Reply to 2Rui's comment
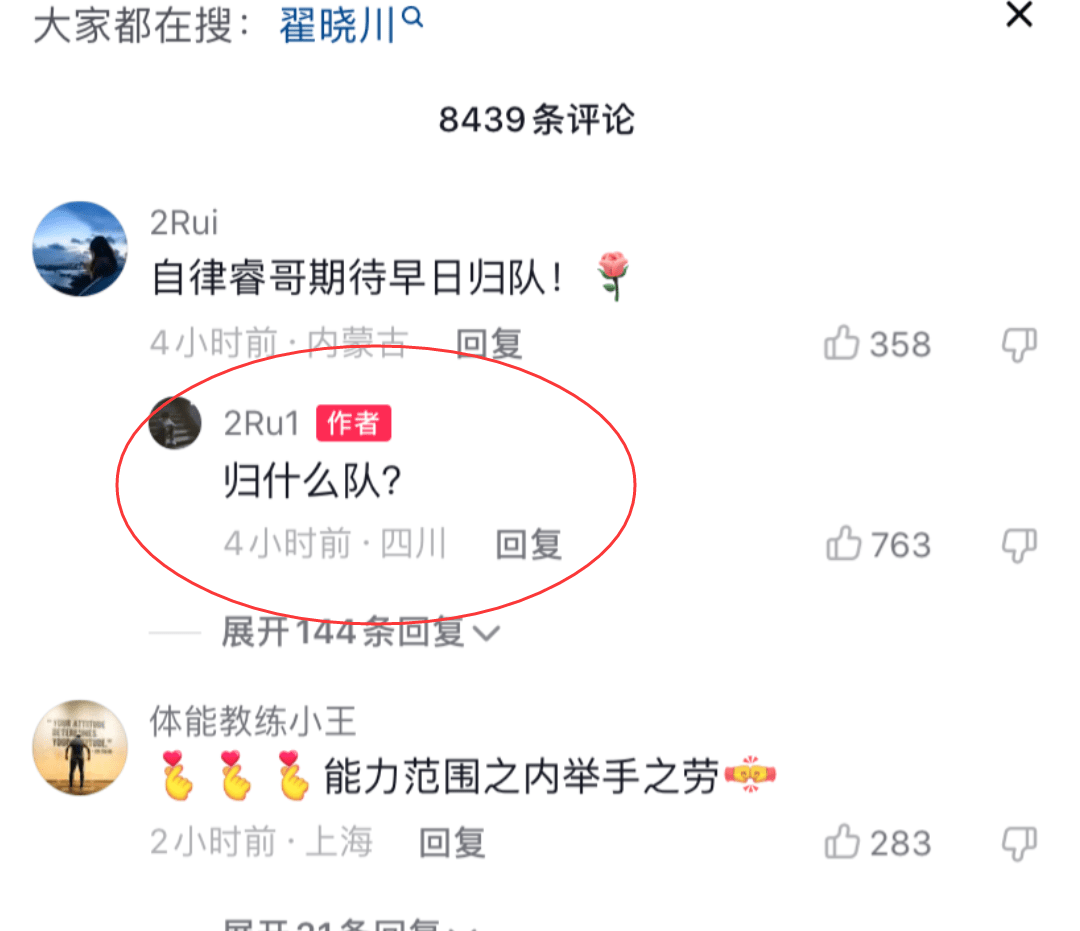The height and width of the screenshot is (931, 1080). pyautogui.click(x=489, y=345)
